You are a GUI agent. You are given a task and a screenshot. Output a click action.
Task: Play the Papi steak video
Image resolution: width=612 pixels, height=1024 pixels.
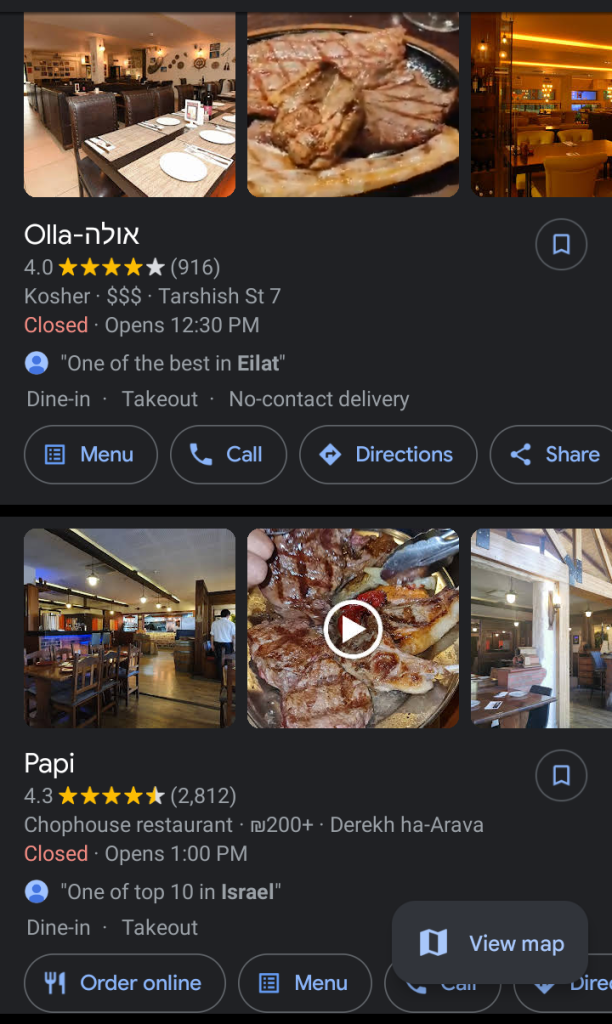[x=353, y=629]
